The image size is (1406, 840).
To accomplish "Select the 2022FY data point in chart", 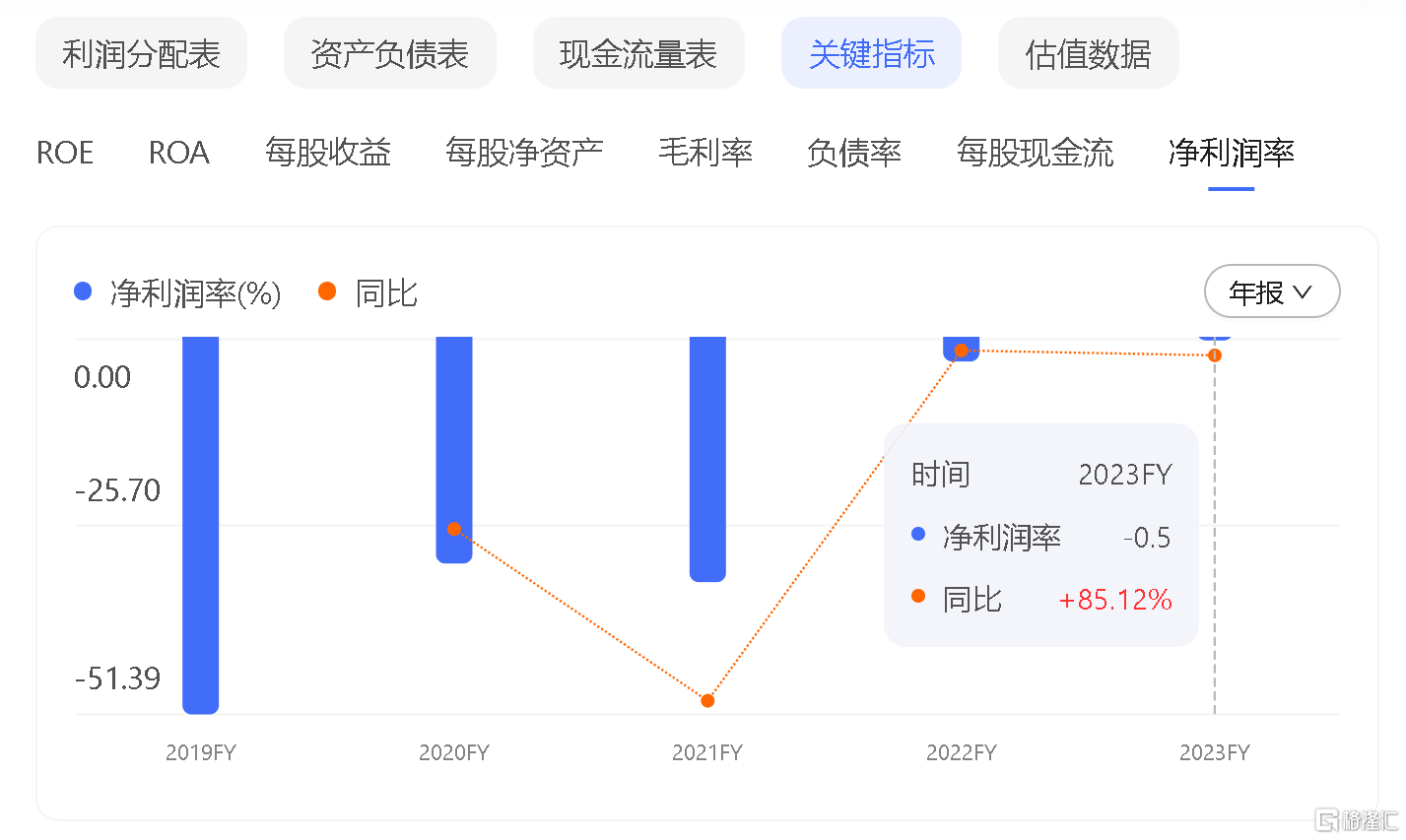I will pyautogui.click(x=961, y=350).
